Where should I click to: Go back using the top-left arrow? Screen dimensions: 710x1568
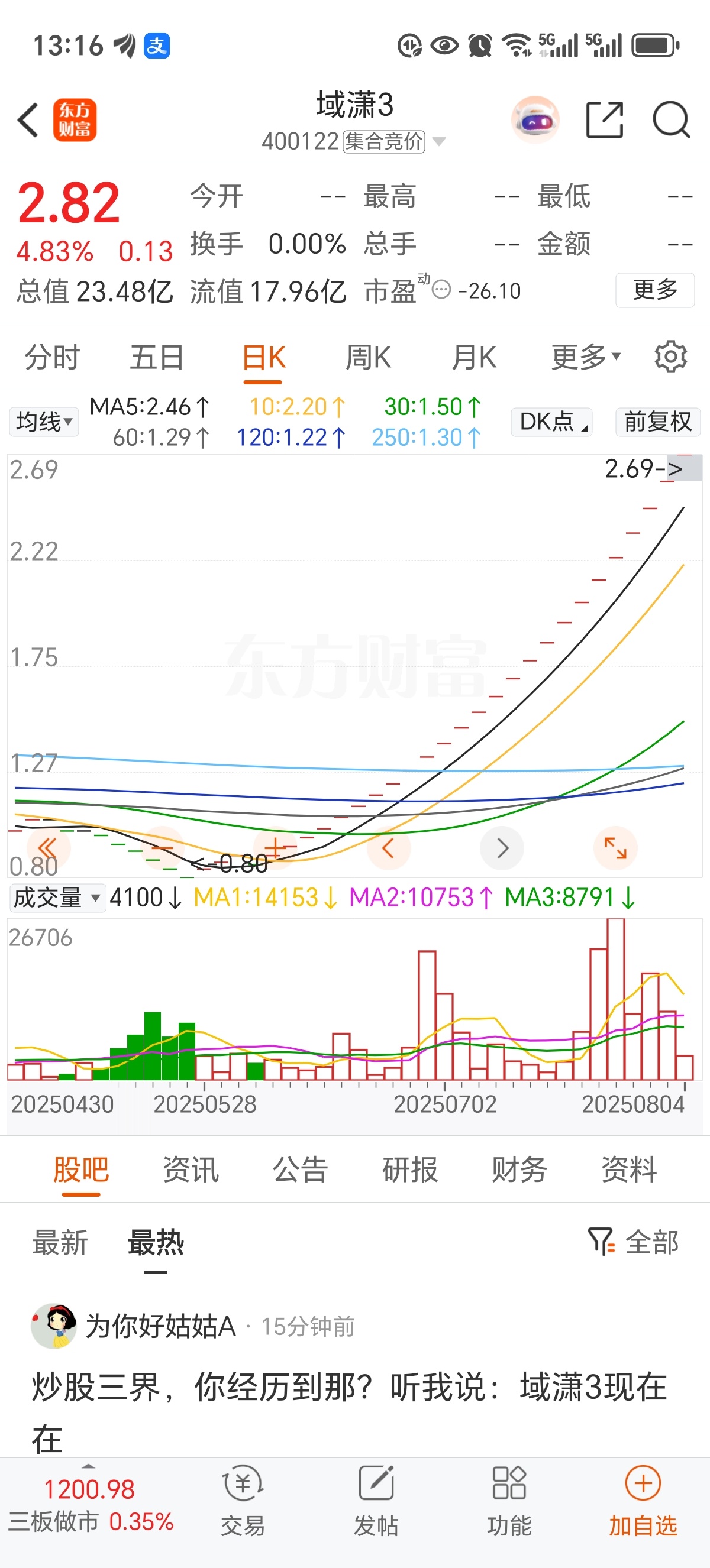(28, 120)
